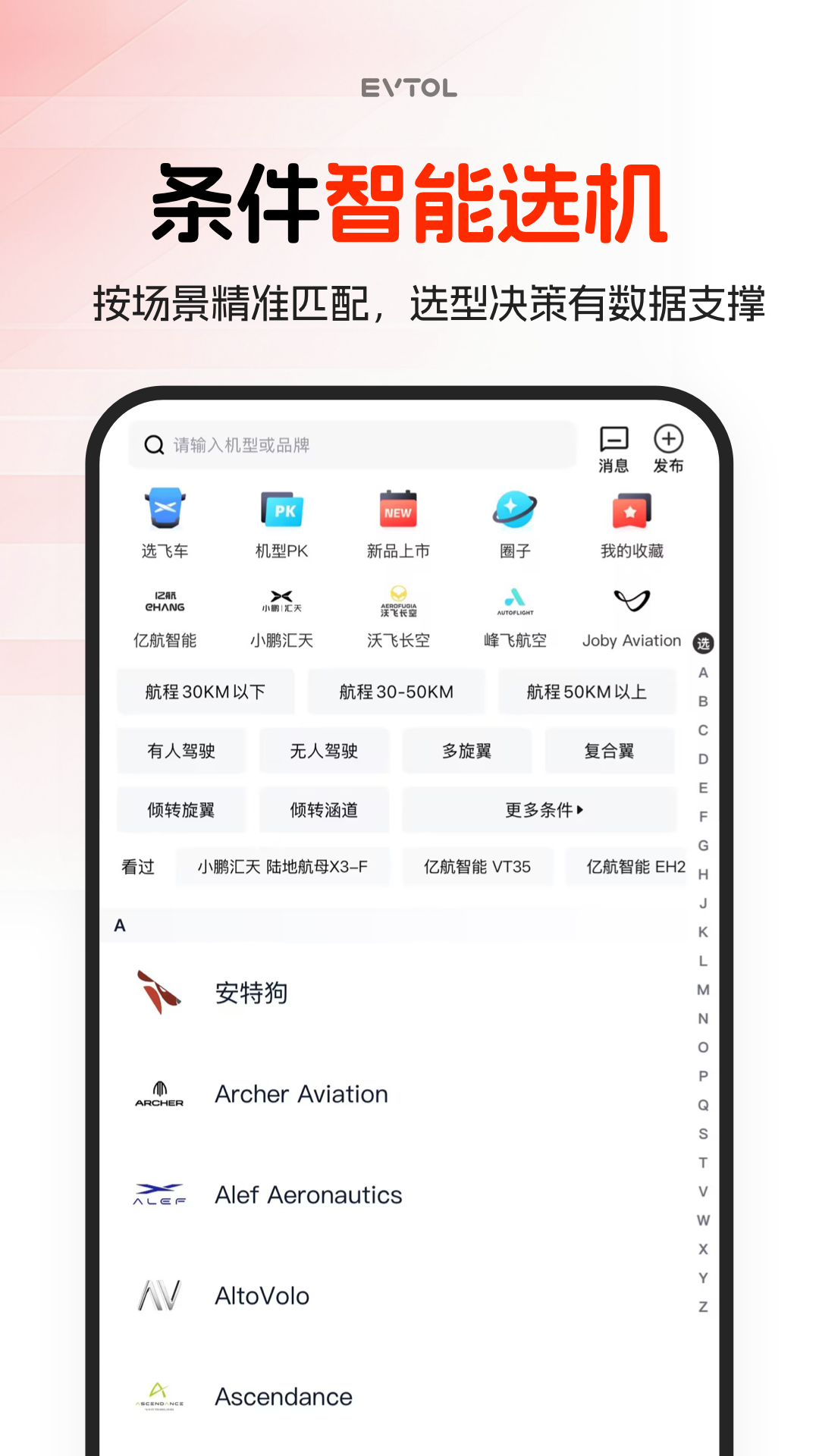Open the 发布 publish plus button
Image resolution: width=819 pixels, height=1456 pixels.
667,440
